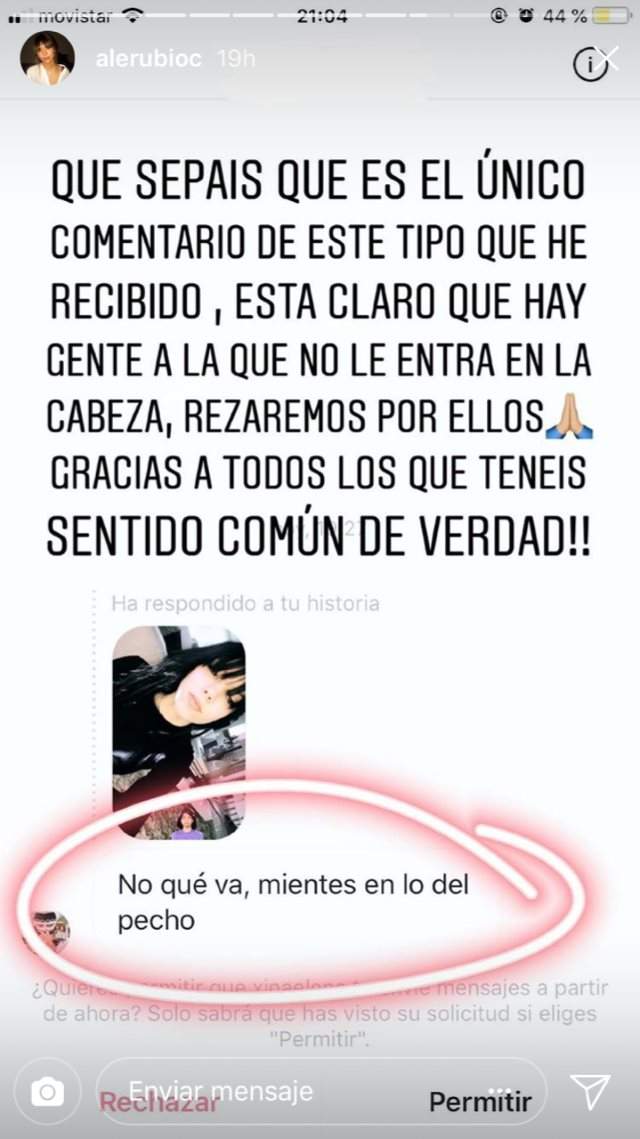Tap the alerubioc username
The image size is (640, 1139).
point(148,60)
